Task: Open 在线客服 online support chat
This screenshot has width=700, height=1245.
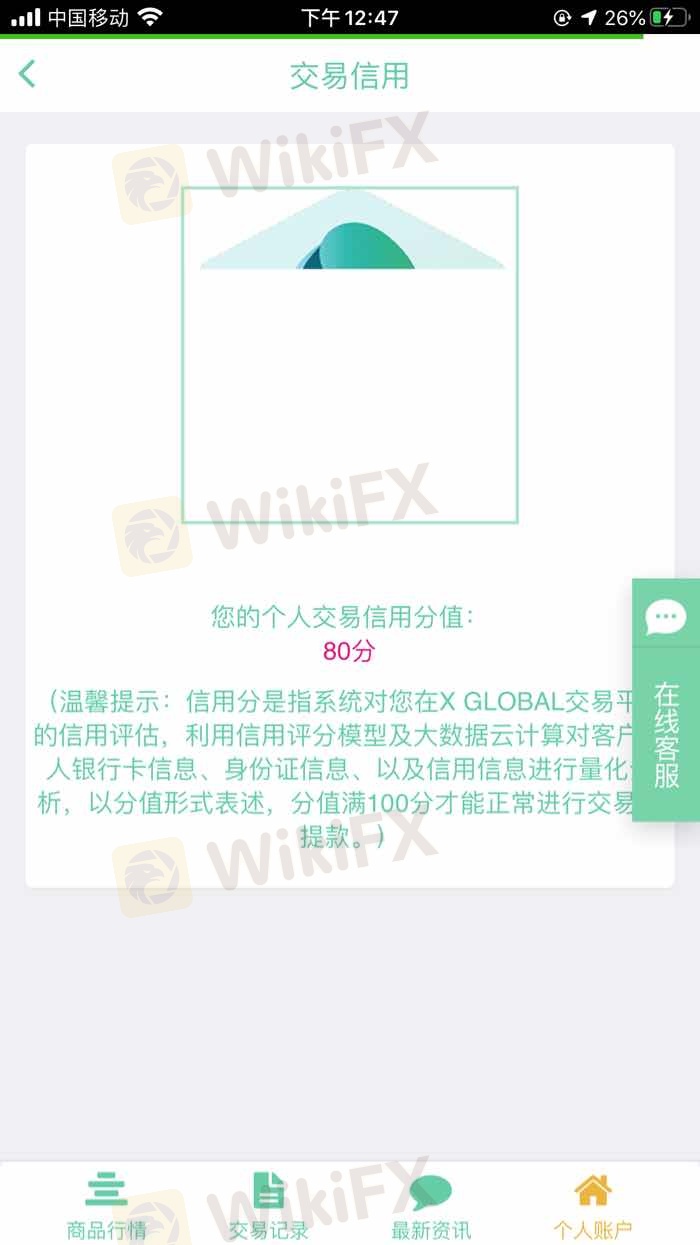Action: point(666,700)
